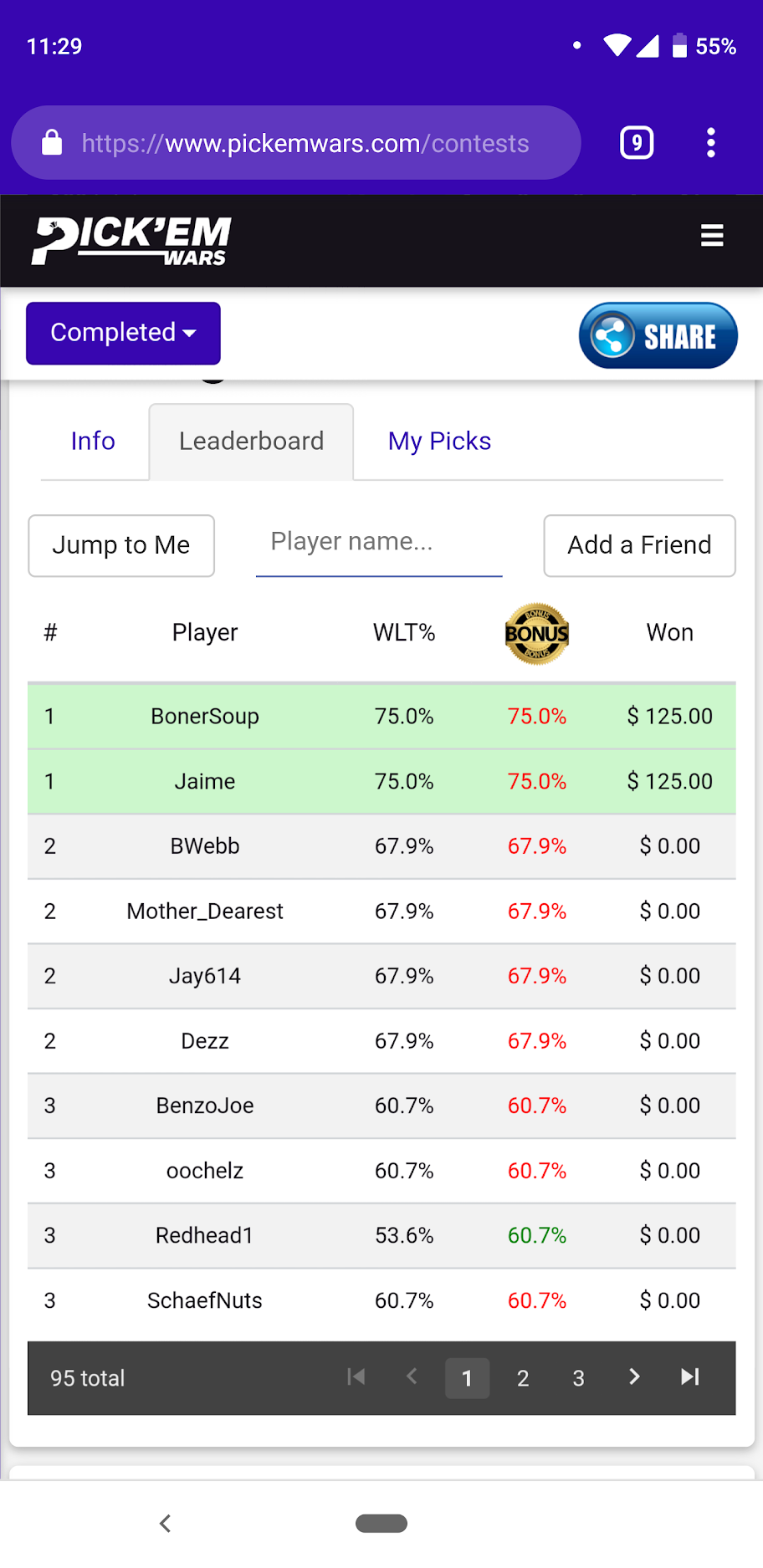Viewport: 763px width, 1568px height.
Task: Open the browser tab switcher showing 9
Action: pyautogui.click(x=636, y=142)
